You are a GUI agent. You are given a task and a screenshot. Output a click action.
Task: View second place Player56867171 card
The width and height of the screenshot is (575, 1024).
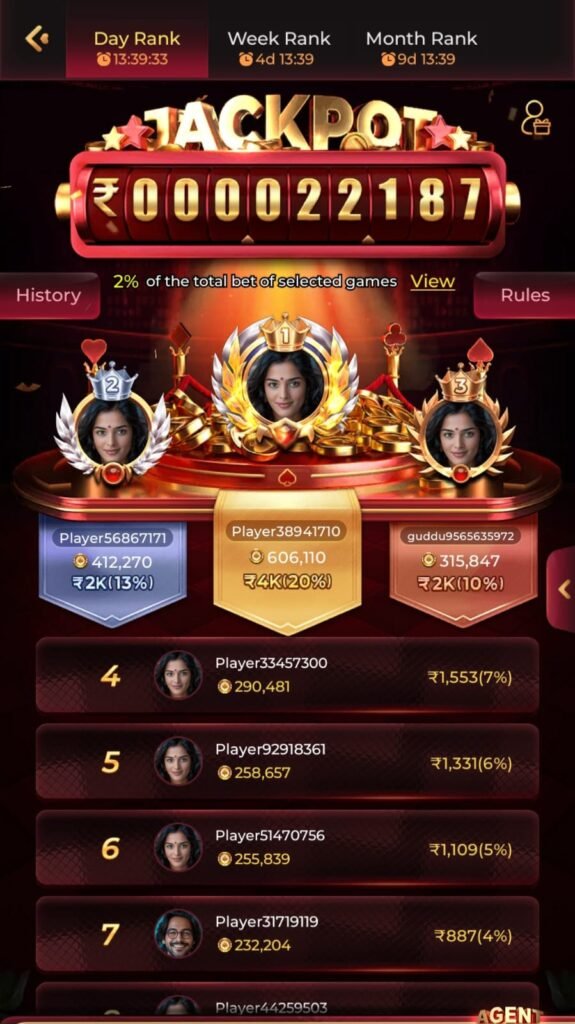(113, 568)
